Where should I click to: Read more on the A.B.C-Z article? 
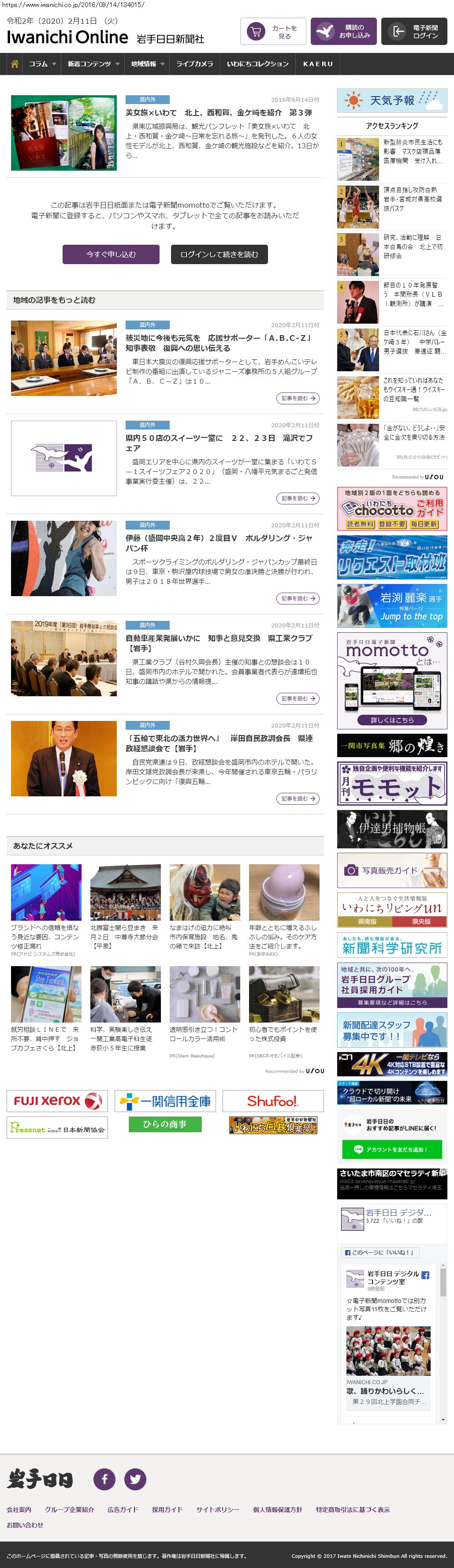[298, 398]
